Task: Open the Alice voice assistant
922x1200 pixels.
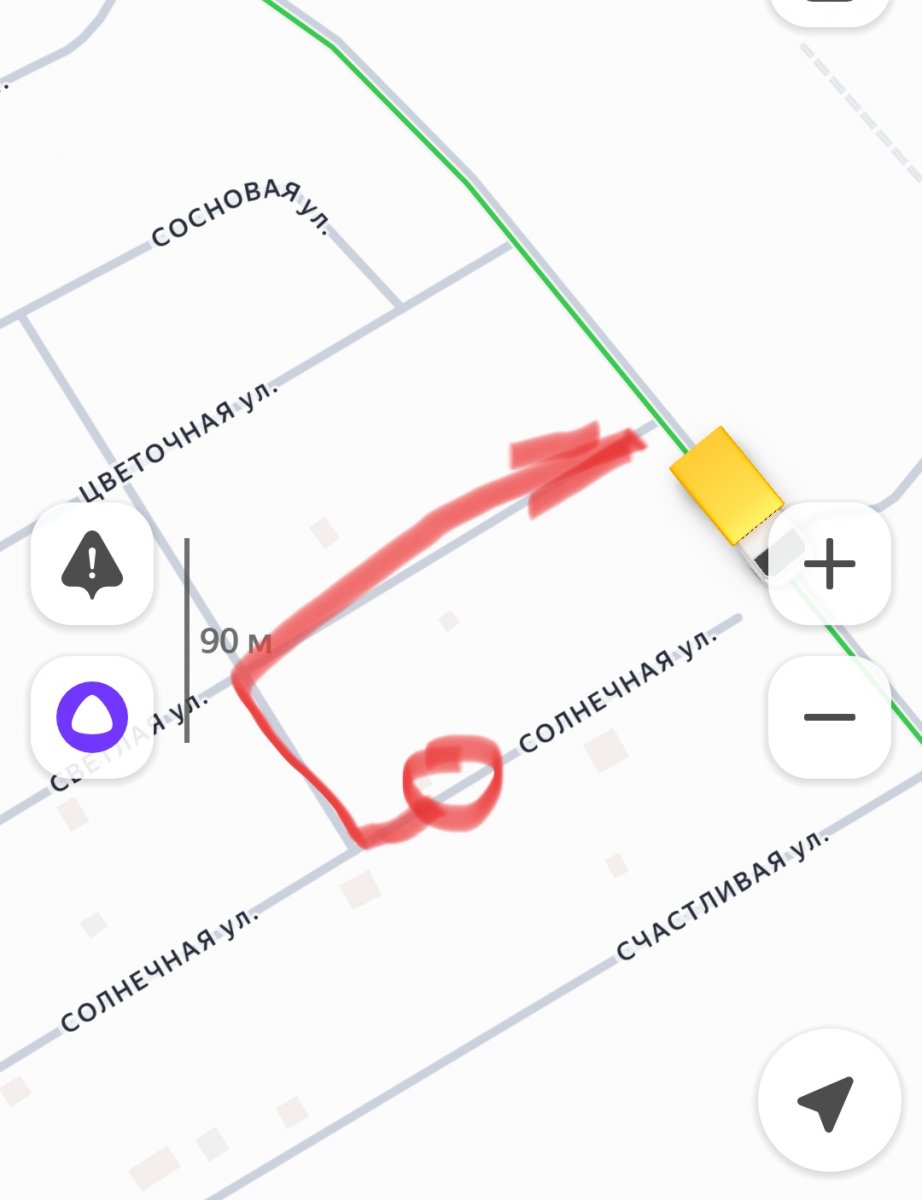Action: 92,717
